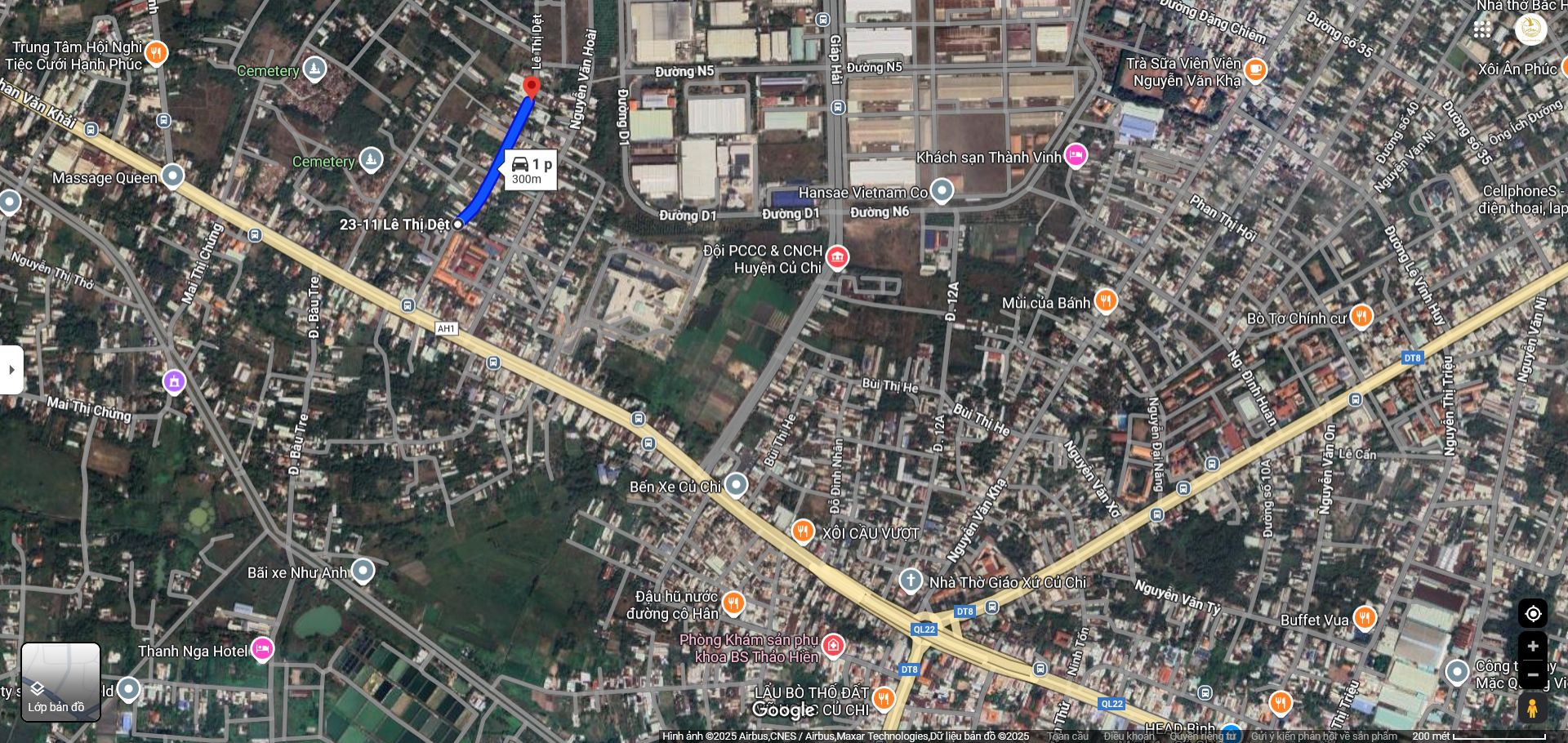Open Hansae Vietnam Co marker
The width and height of the screenshot is (1568, 743).
coord(942,191)
